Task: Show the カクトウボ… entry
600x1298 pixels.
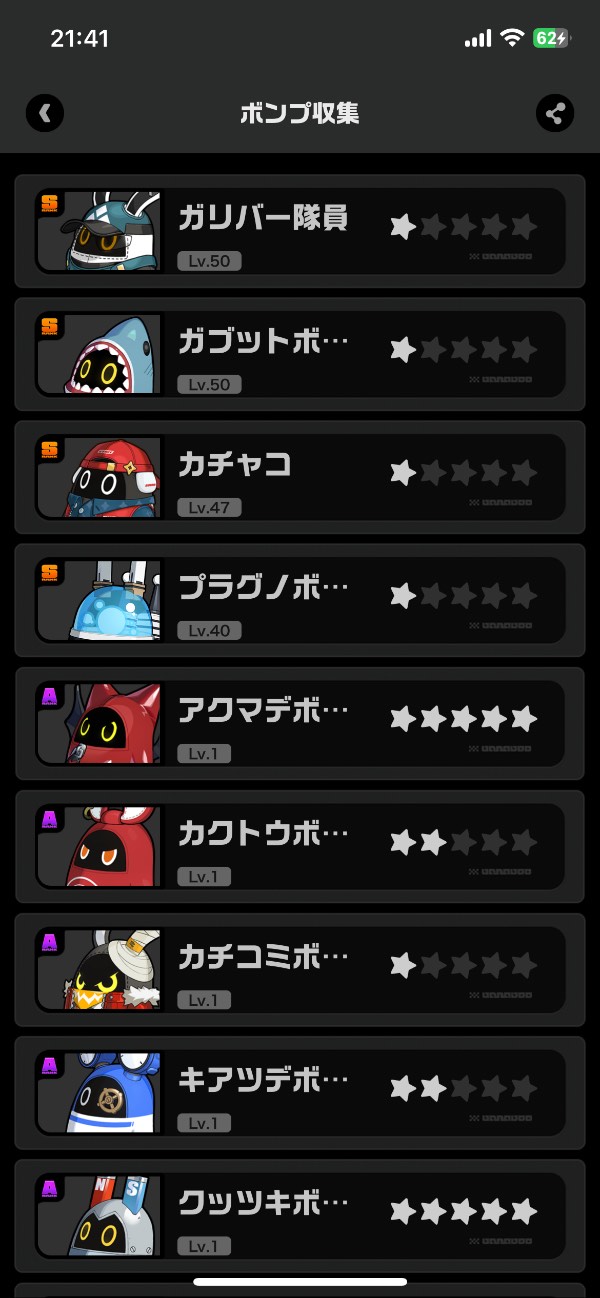Action: coord(300,846)
